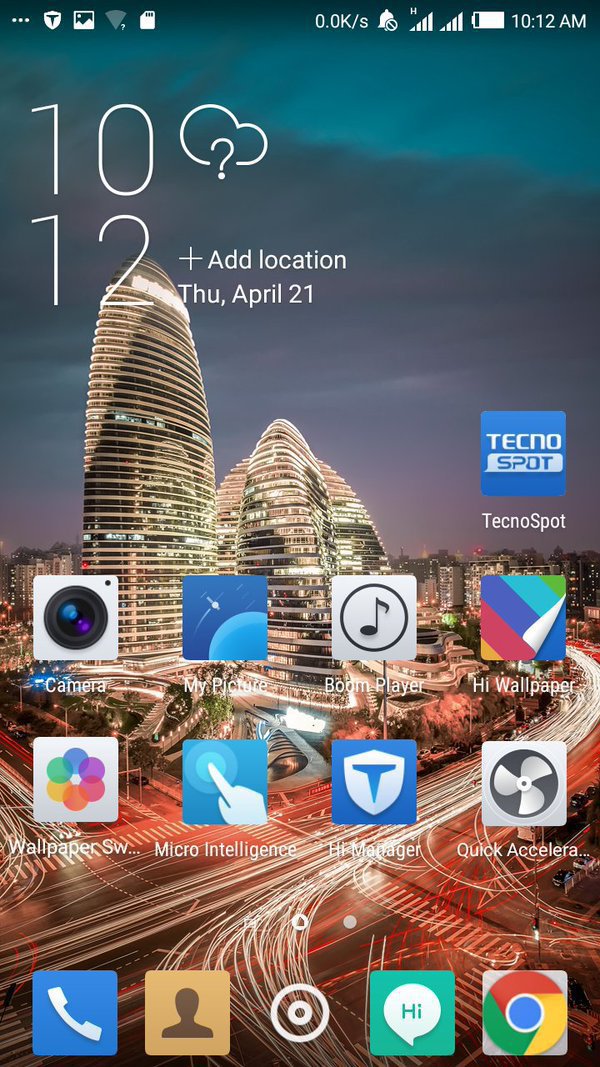Open the Contacts app in the dock

[187, 1012]
